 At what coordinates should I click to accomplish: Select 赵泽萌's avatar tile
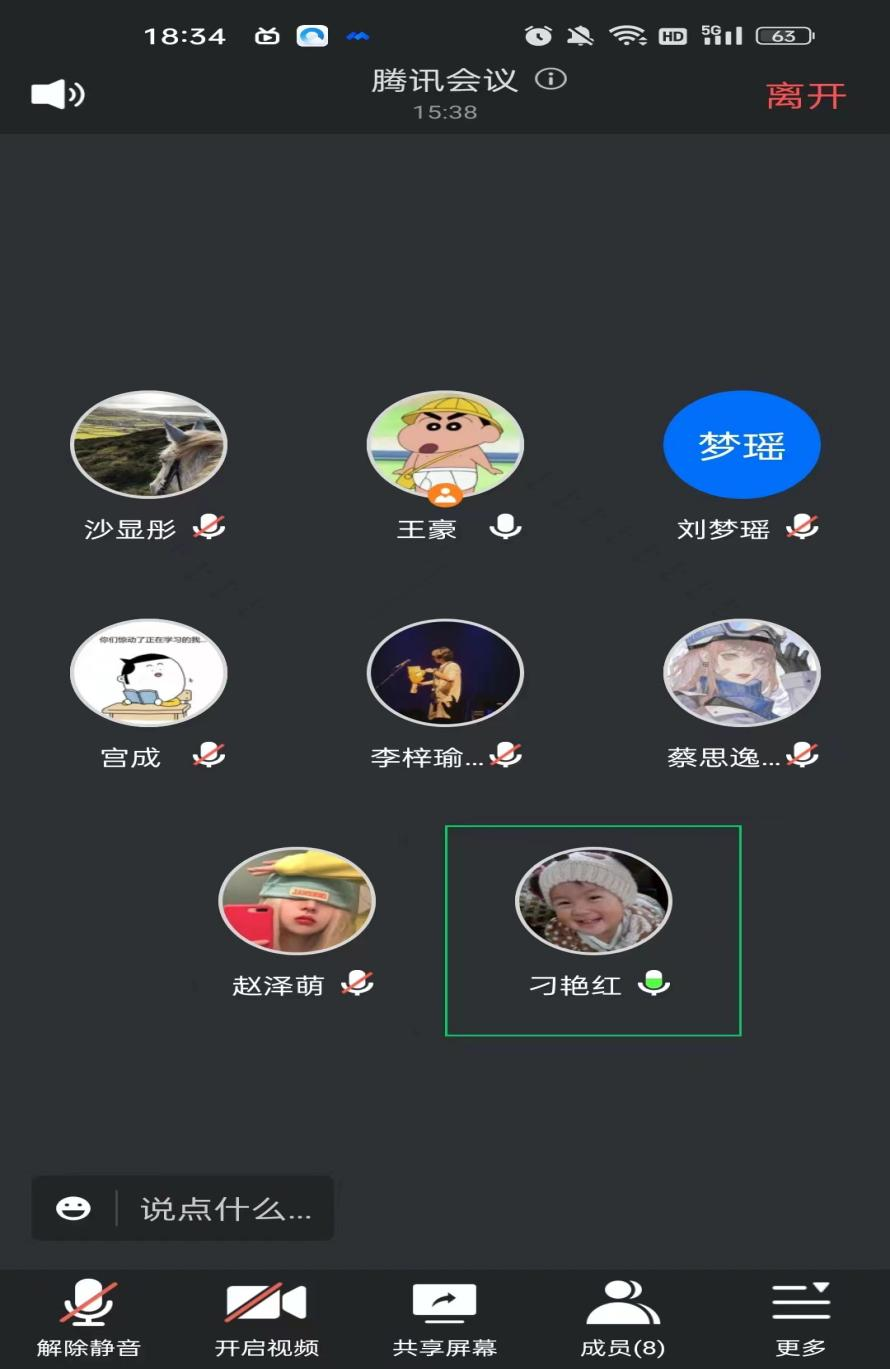[x=297, y=901]
